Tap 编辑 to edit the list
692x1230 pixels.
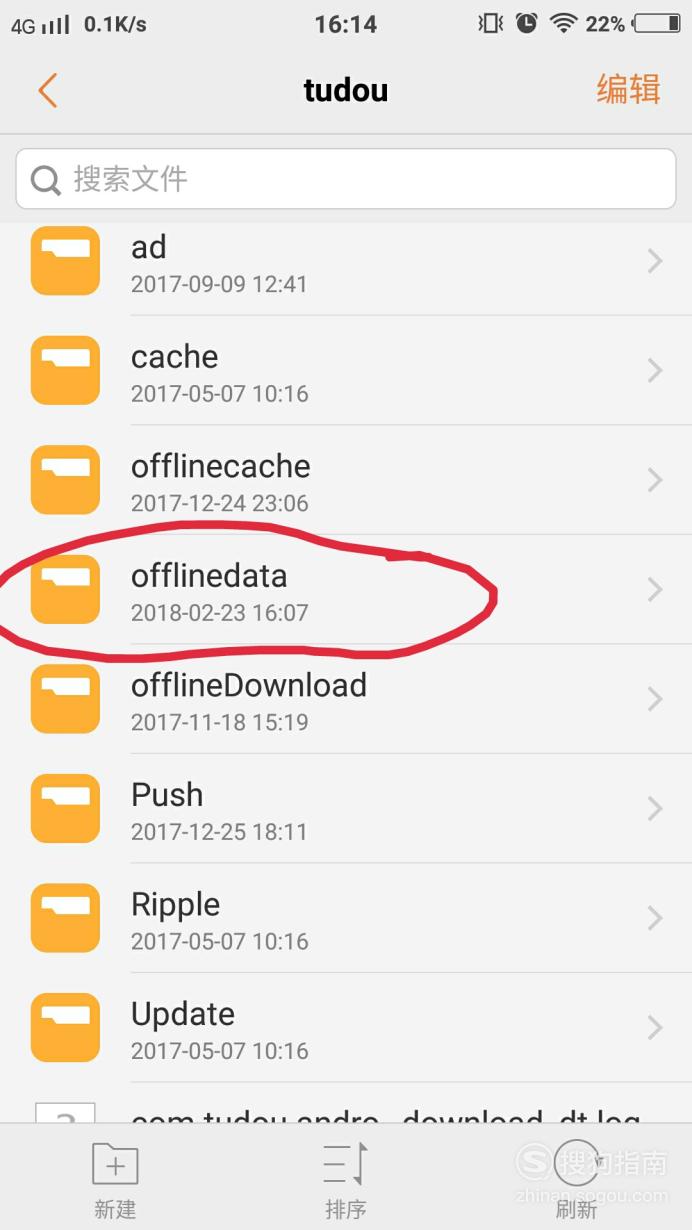coord(628,89)
